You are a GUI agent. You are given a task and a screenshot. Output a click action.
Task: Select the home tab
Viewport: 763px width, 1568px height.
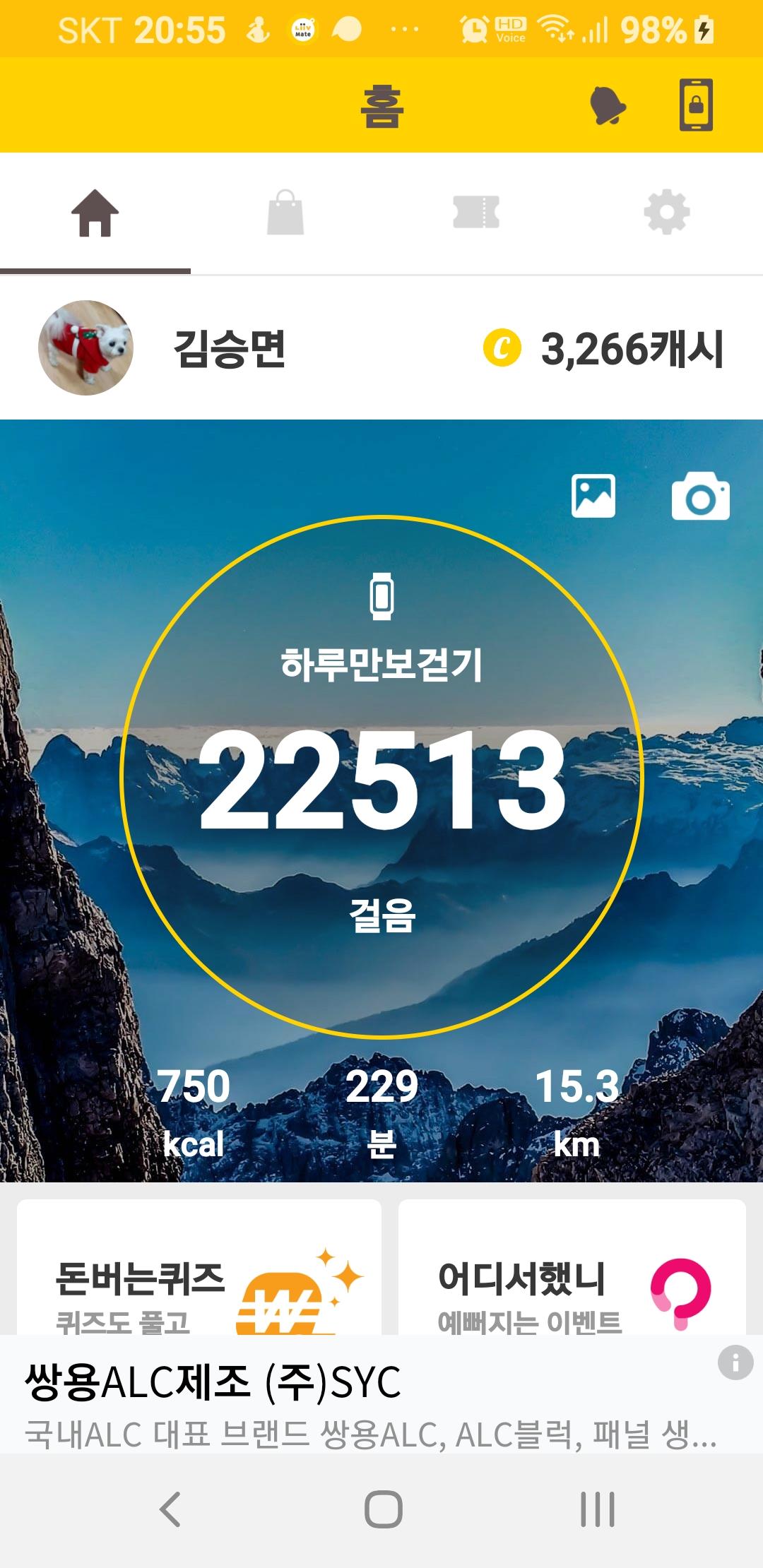[95, 213]
